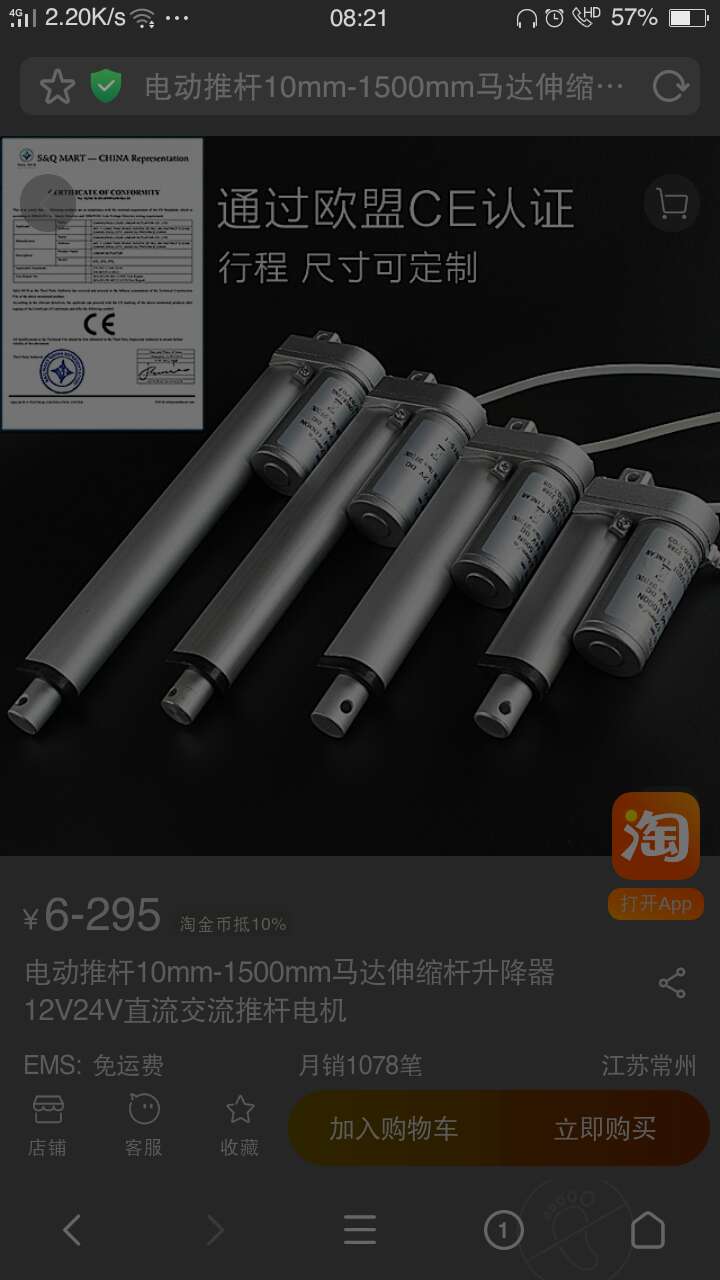720x1280 pixels.
Task: Open the shopping cart icon
Action: (x=671, y=205)
